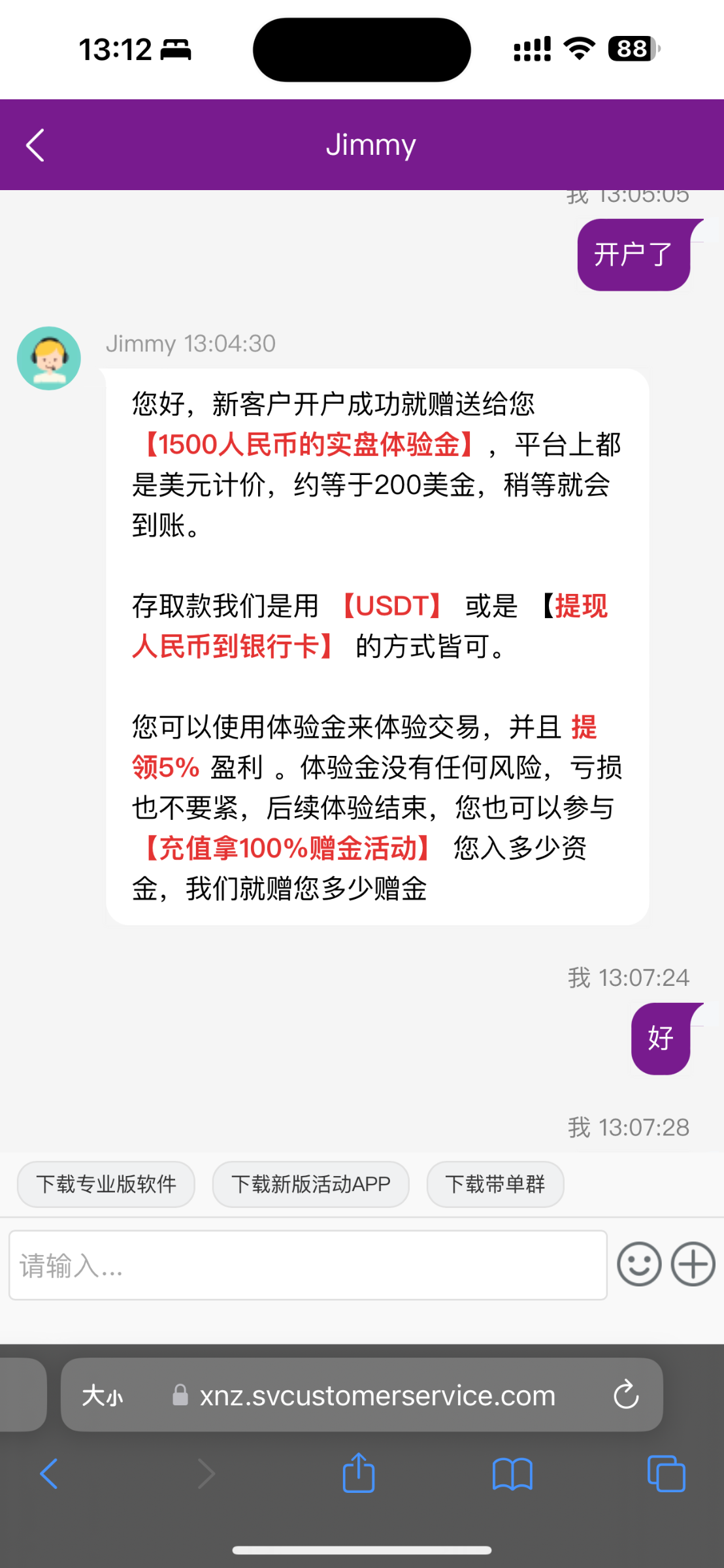
Task: Select the 下载新版活动APP quick reply
Action: pos(311,1184)
